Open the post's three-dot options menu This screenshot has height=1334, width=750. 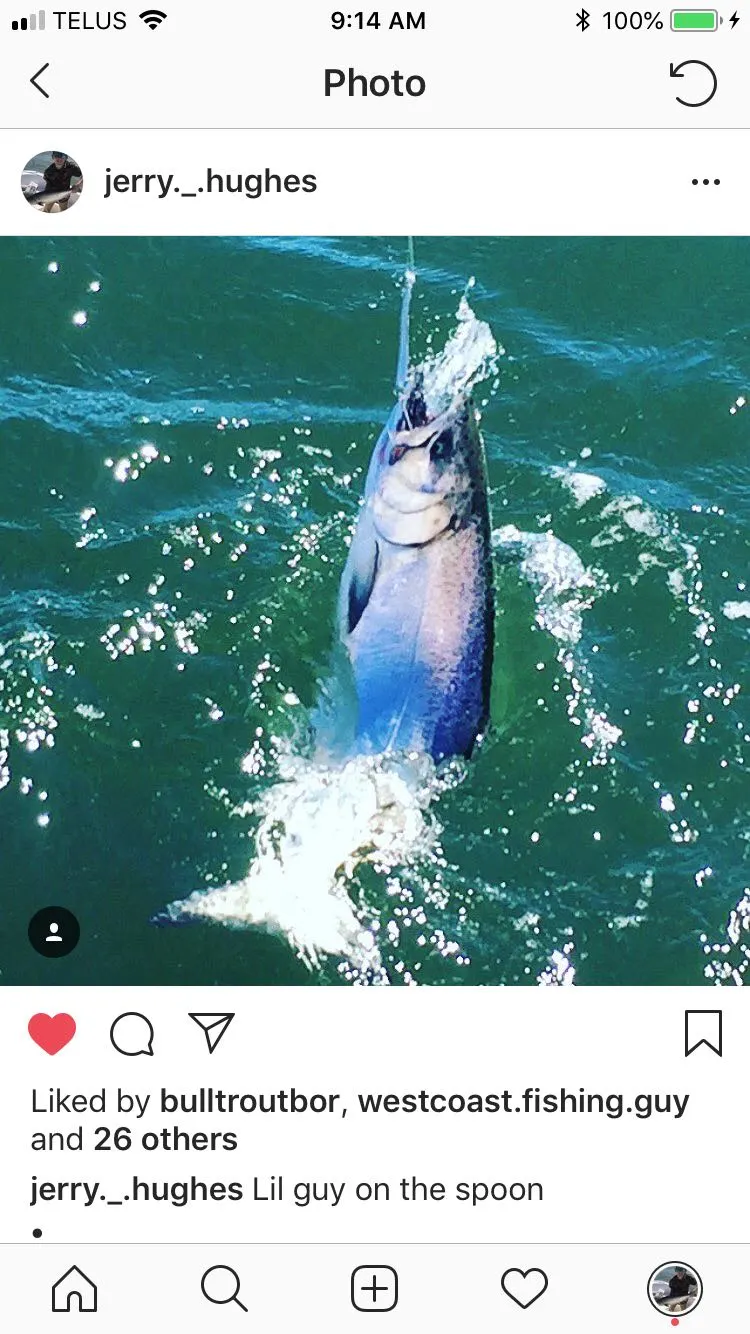coord(705,182)
